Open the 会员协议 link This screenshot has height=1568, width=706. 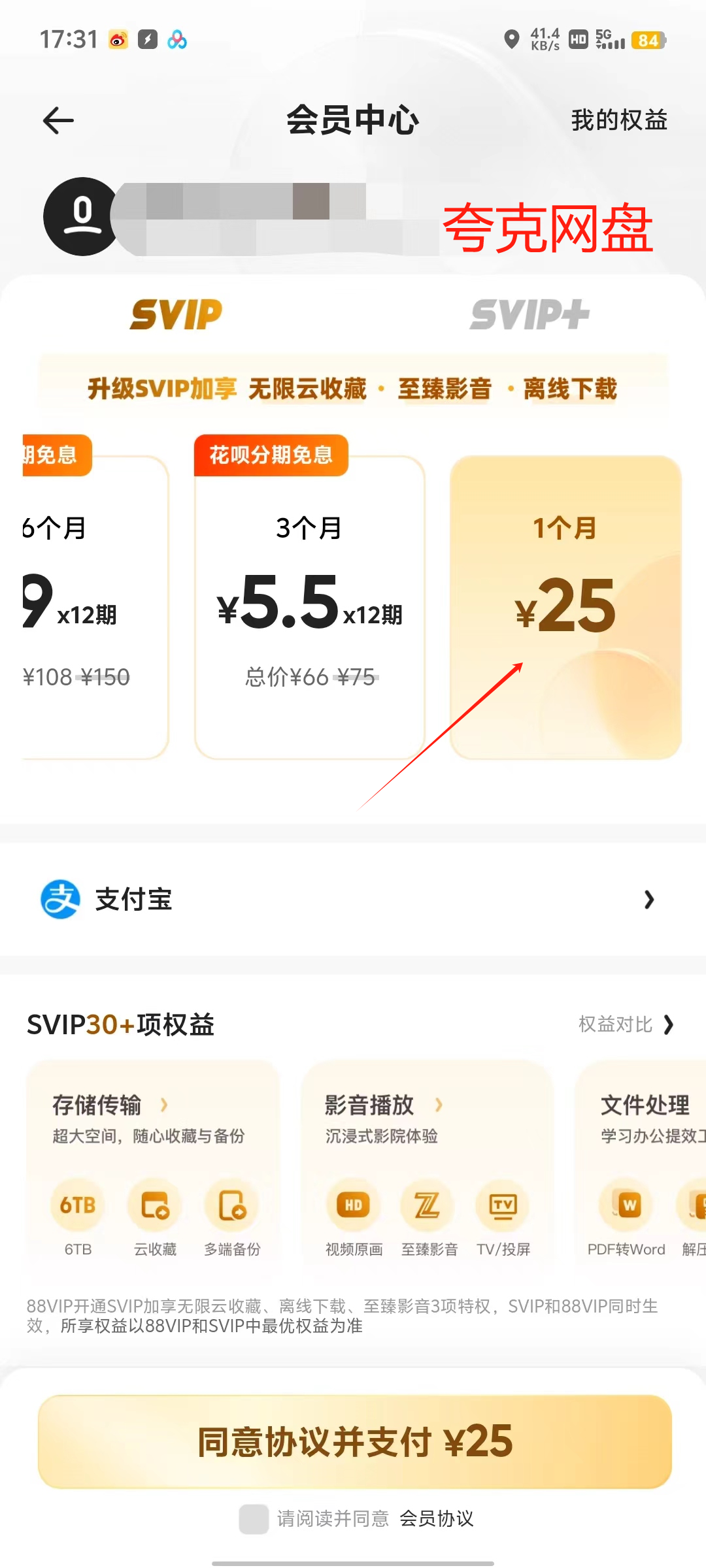(436, 1518)
